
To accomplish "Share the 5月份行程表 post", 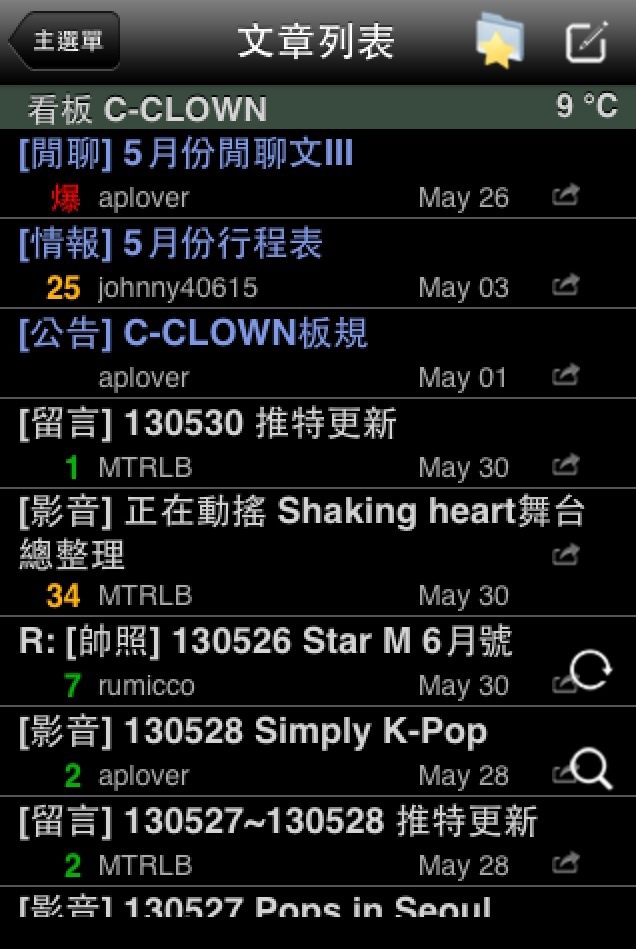I will 566,287.
